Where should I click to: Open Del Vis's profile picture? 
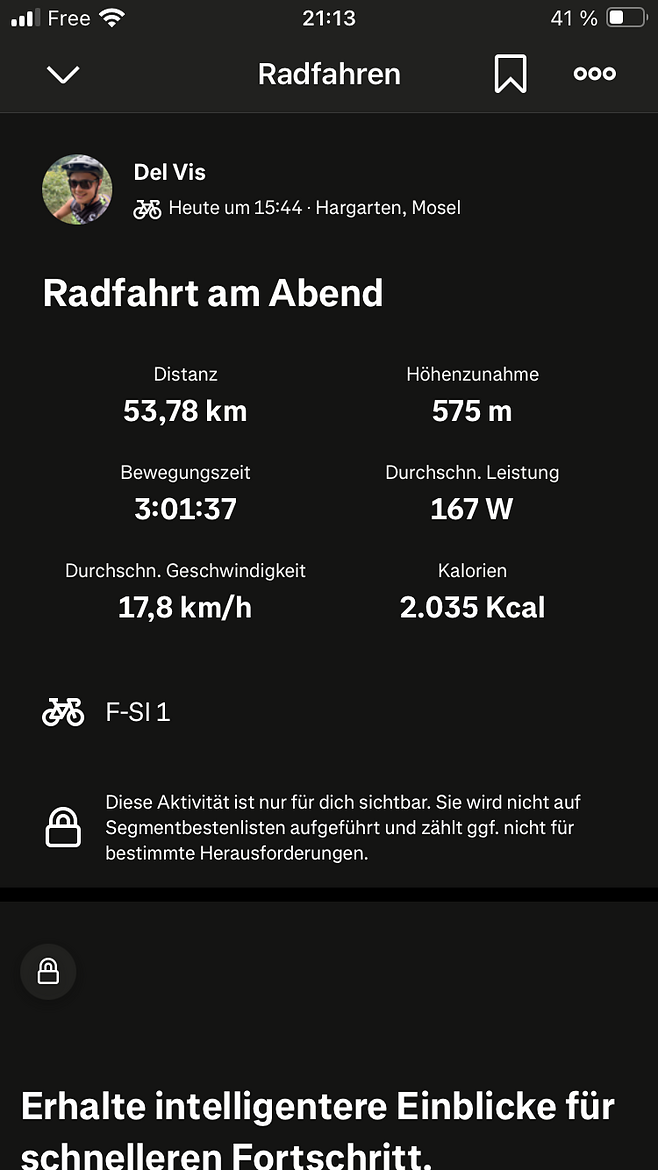(77, 190)
